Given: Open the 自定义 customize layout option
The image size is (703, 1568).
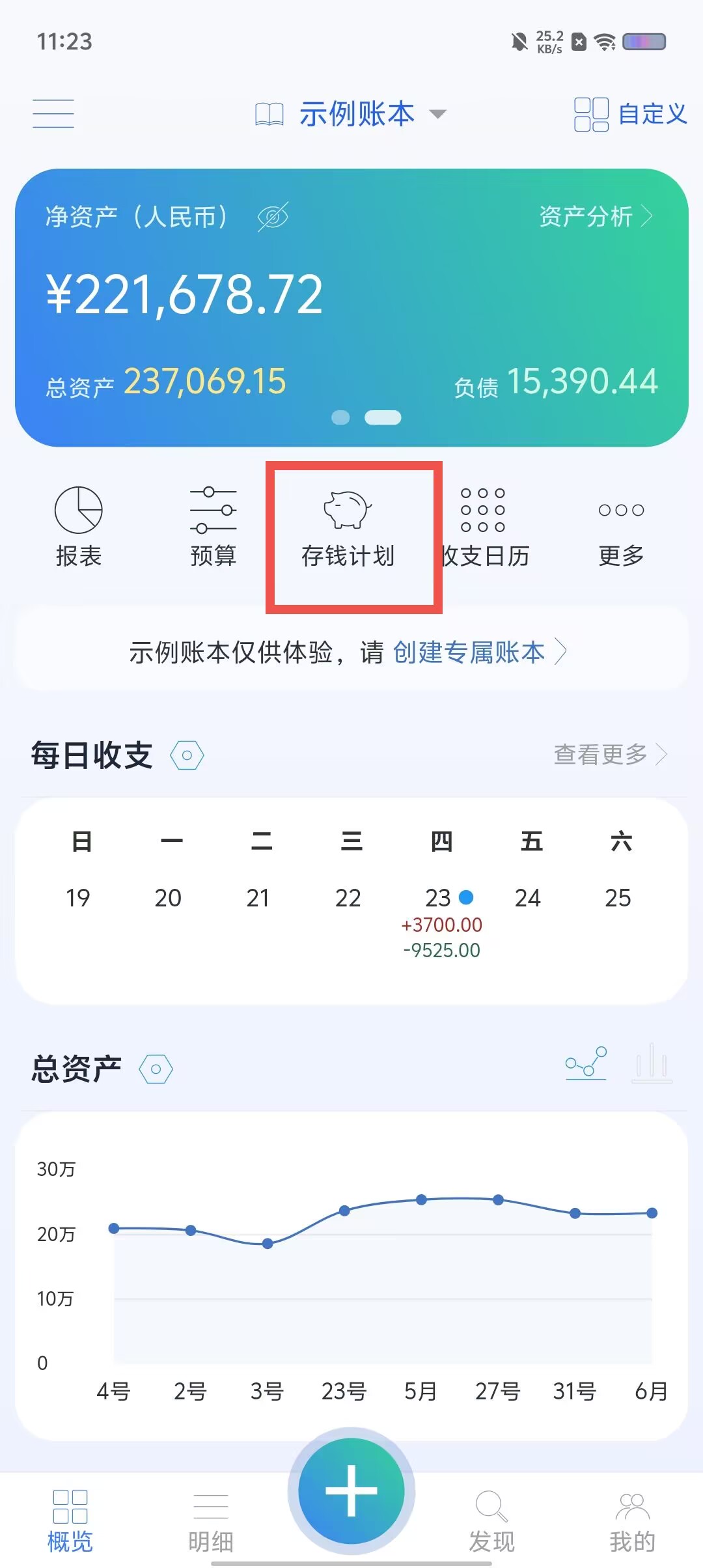Looking at the screenshot, I should (x=630, y=114).
